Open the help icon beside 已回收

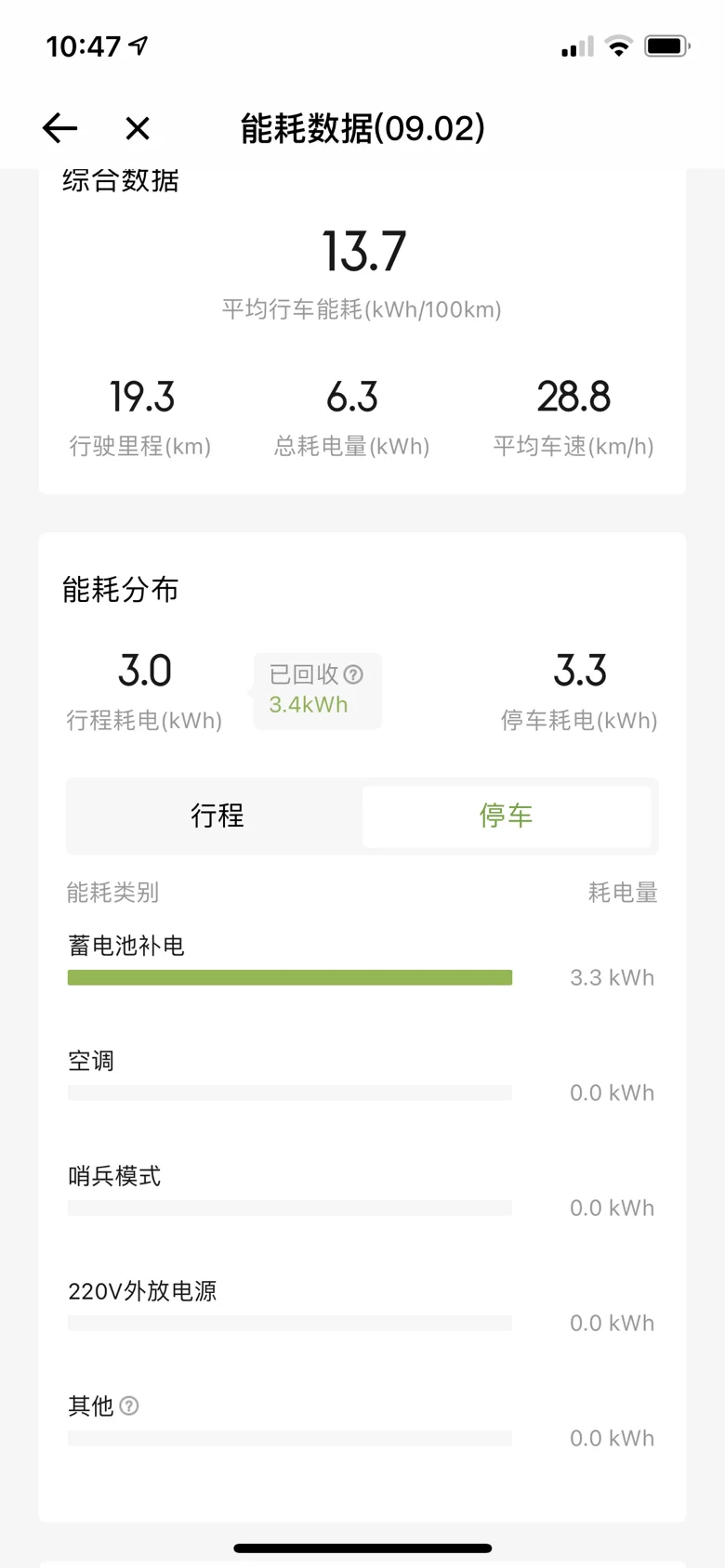[353, 674]
